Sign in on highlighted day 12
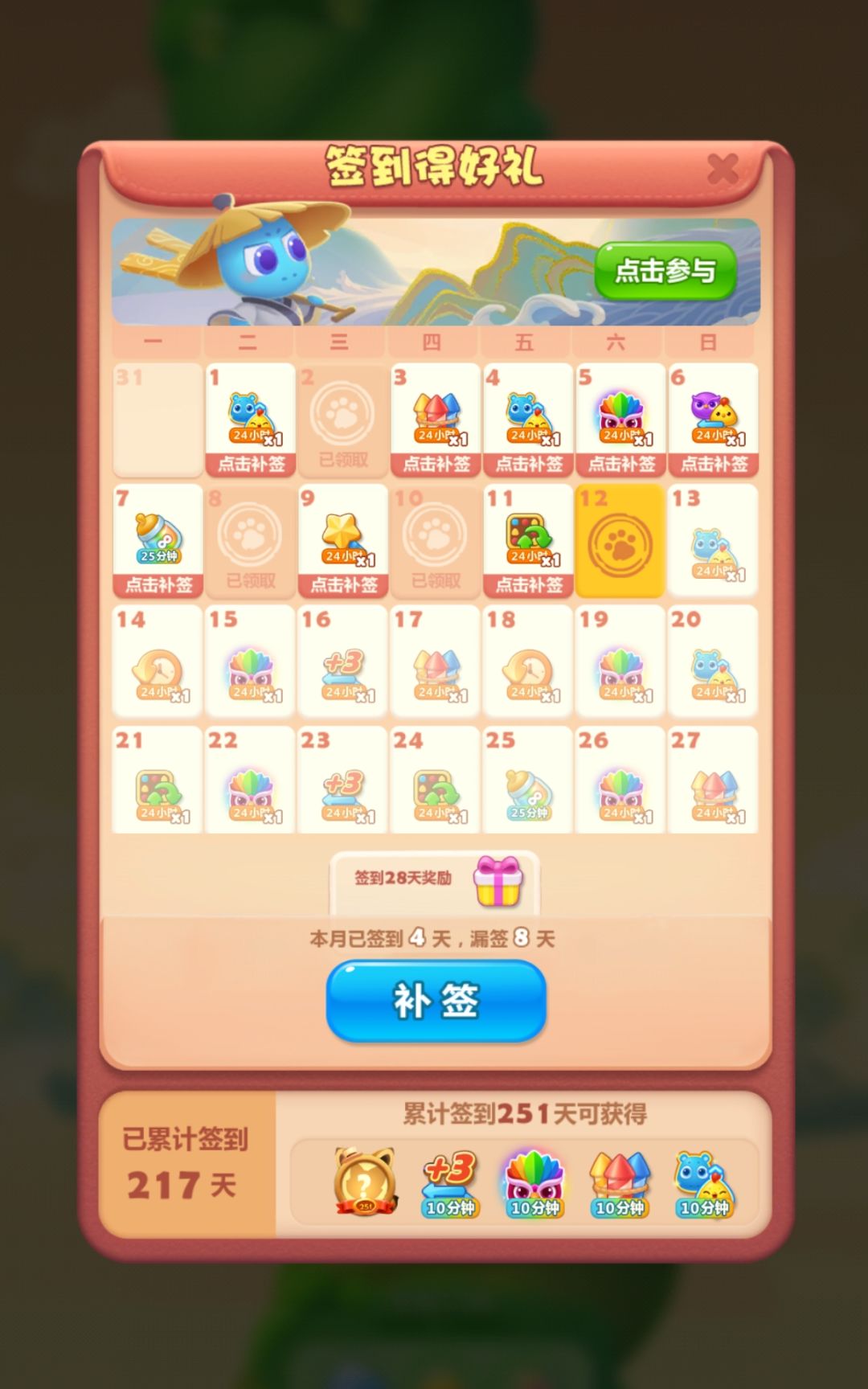This screenshot has width=868, height=1389. click(620, 541)
